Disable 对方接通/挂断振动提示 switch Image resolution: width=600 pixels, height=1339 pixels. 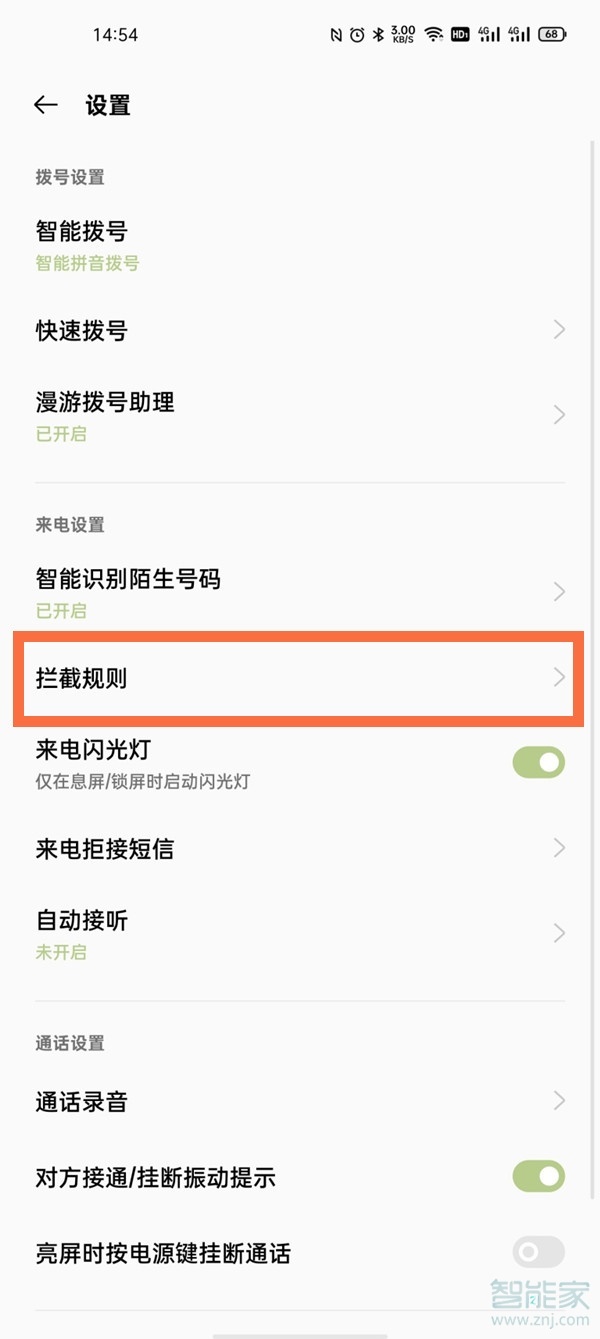tap(538, 1177)
